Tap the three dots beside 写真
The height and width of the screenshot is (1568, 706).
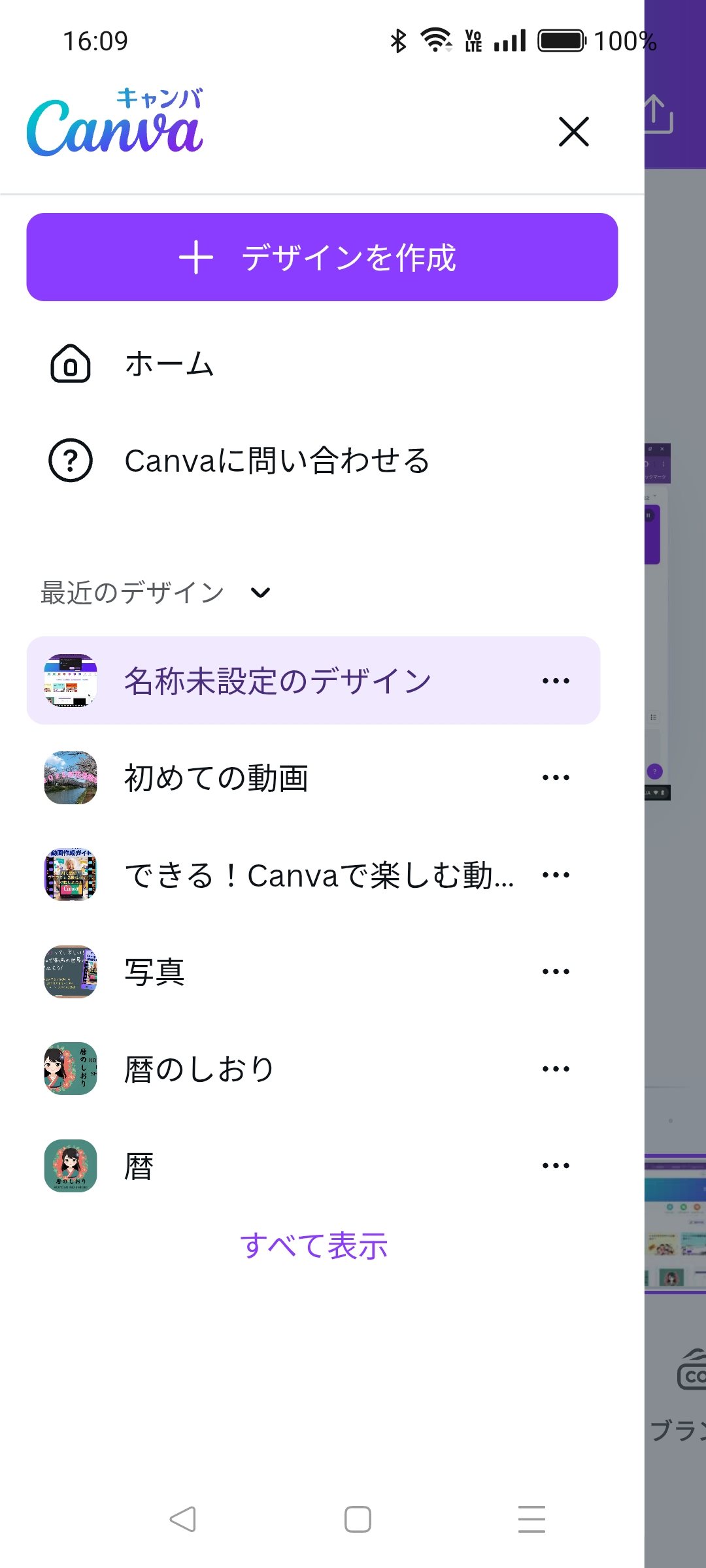pos(556,972)
